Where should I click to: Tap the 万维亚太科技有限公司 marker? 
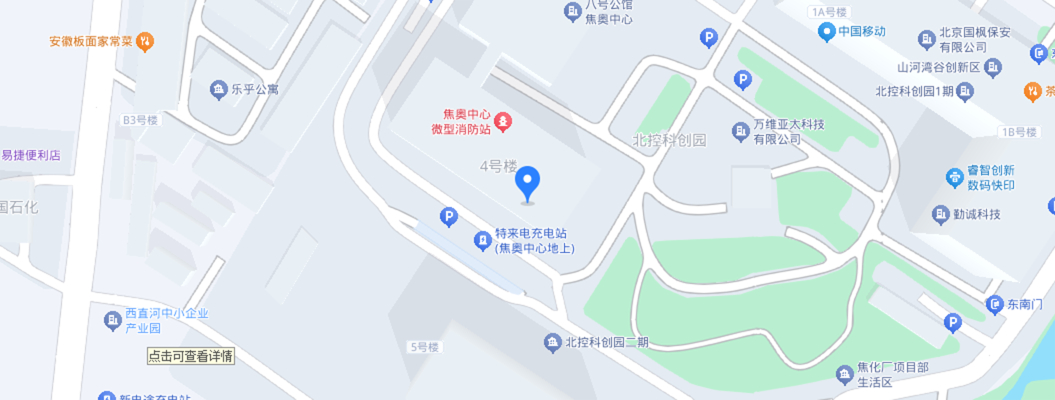pos(740,130)
